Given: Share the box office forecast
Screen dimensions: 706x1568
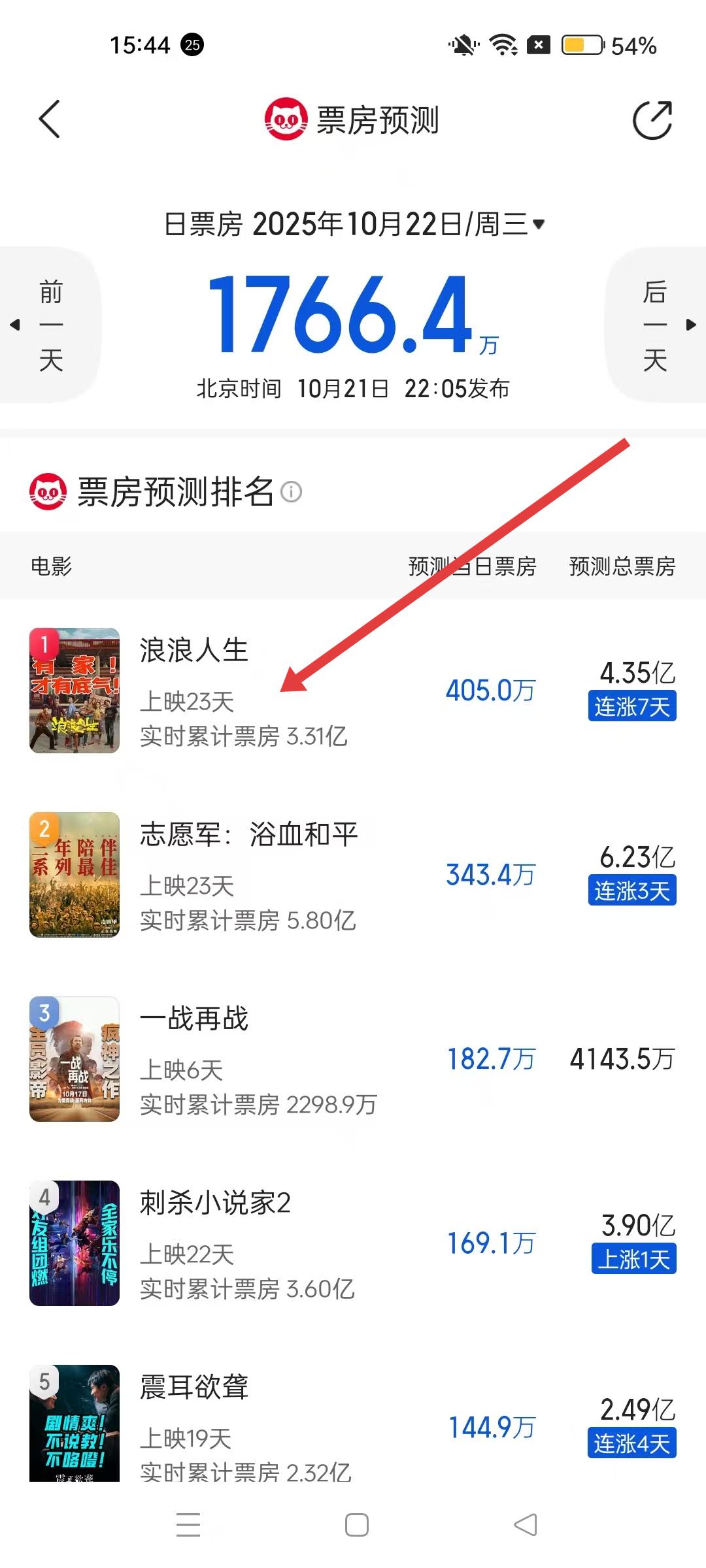Looking at the screenshot, I should pyautogui.click(x=652, y=120).
